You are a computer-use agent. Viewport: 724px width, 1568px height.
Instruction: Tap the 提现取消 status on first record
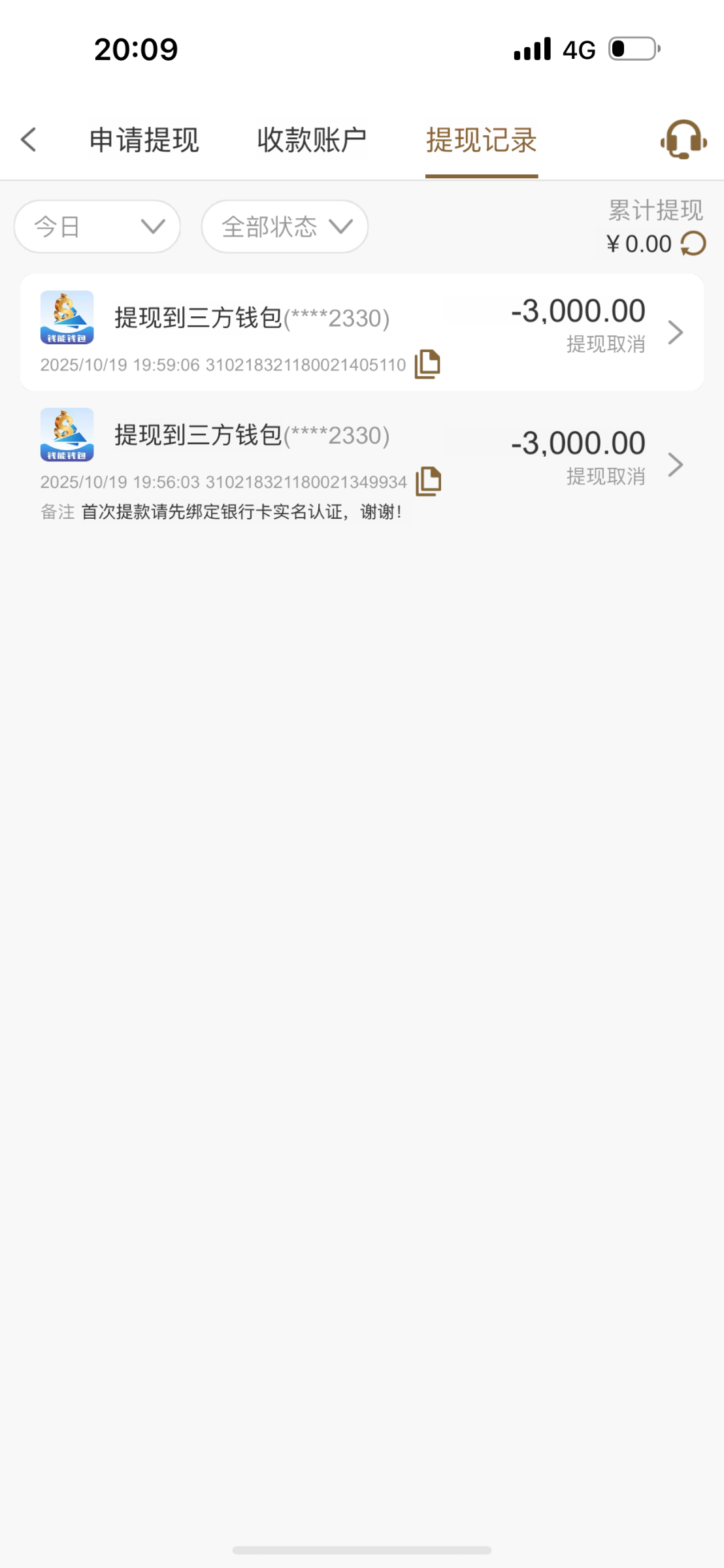click(604, 344)
